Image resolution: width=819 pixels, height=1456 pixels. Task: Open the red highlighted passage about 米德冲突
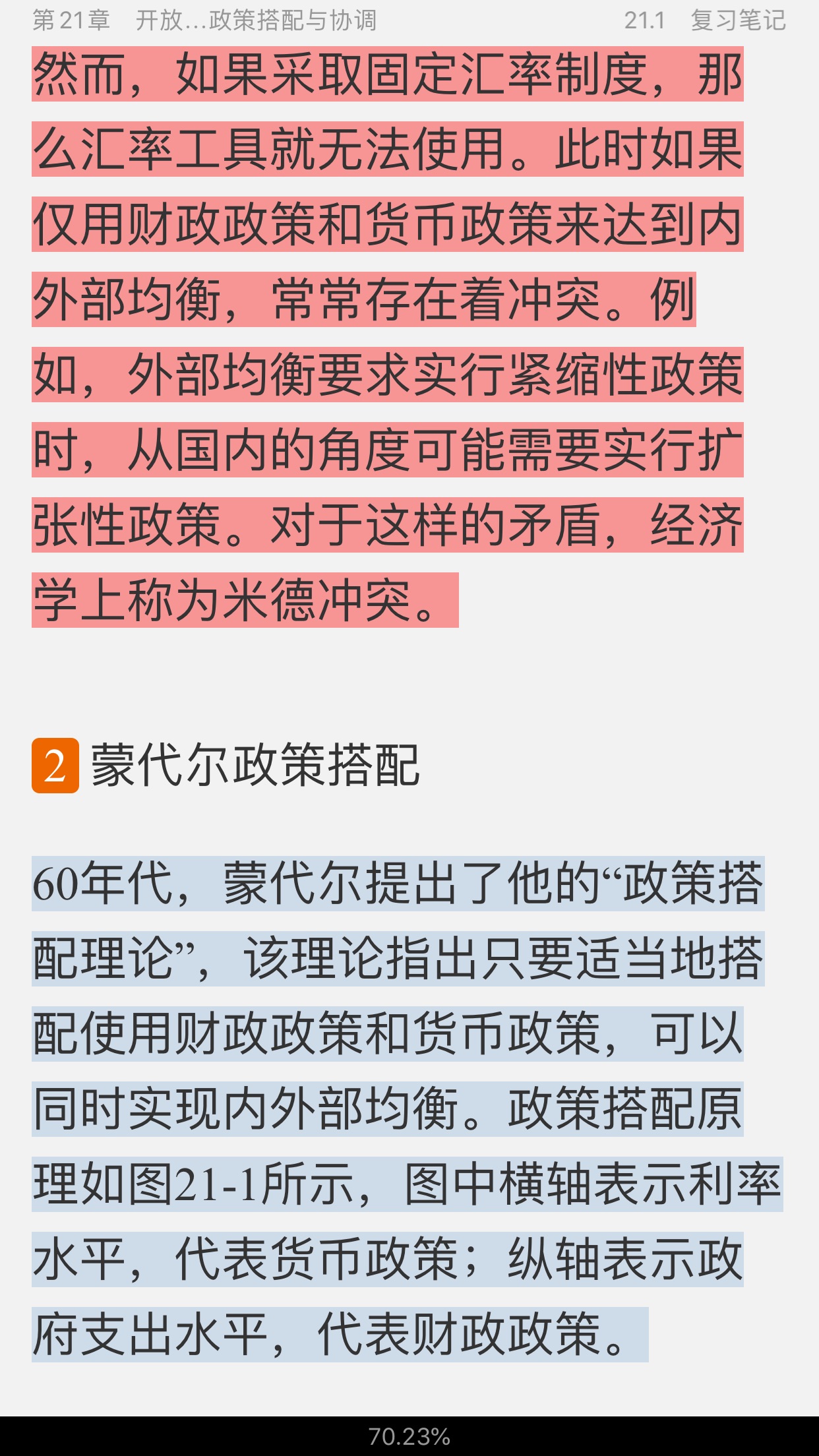(x=388, y=338)
